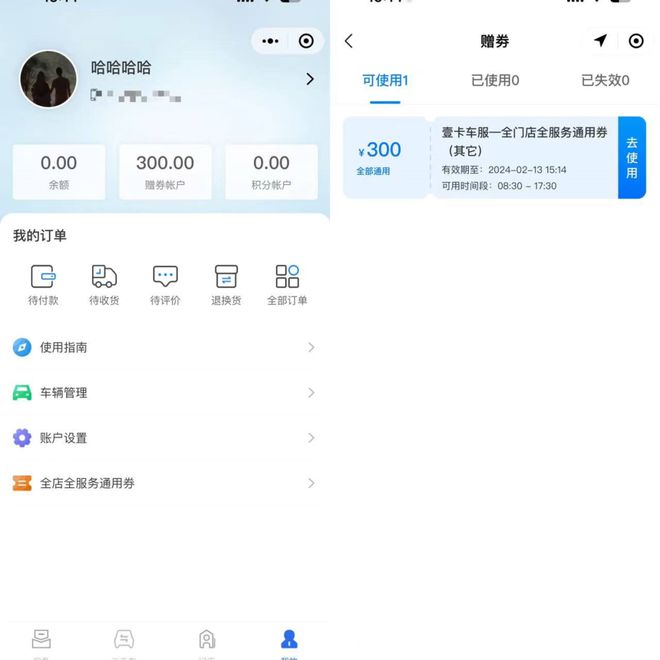The height and width of the screenshot is (660, 660).
Task: Open 全部订单 all orders
Action: (287, 285)
